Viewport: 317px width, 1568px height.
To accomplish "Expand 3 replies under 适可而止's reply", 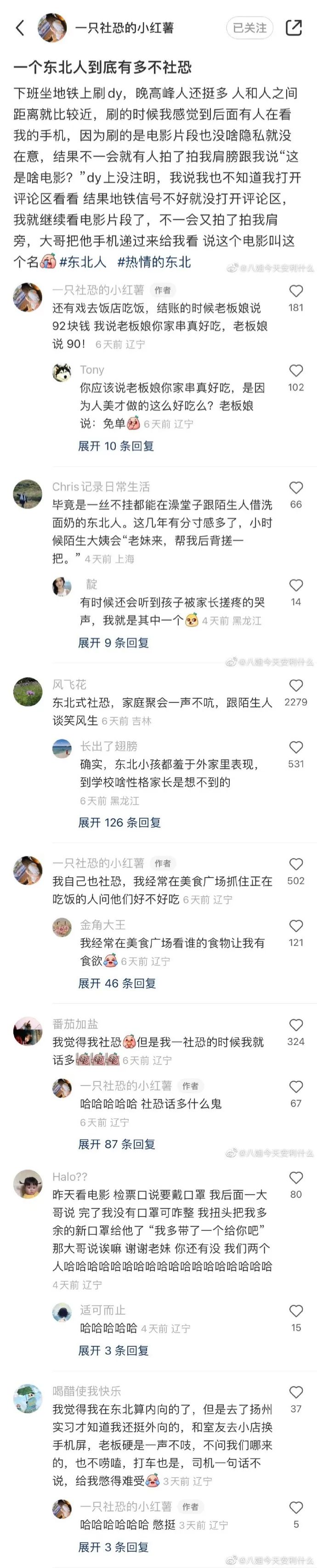I will coord(113,1350).
